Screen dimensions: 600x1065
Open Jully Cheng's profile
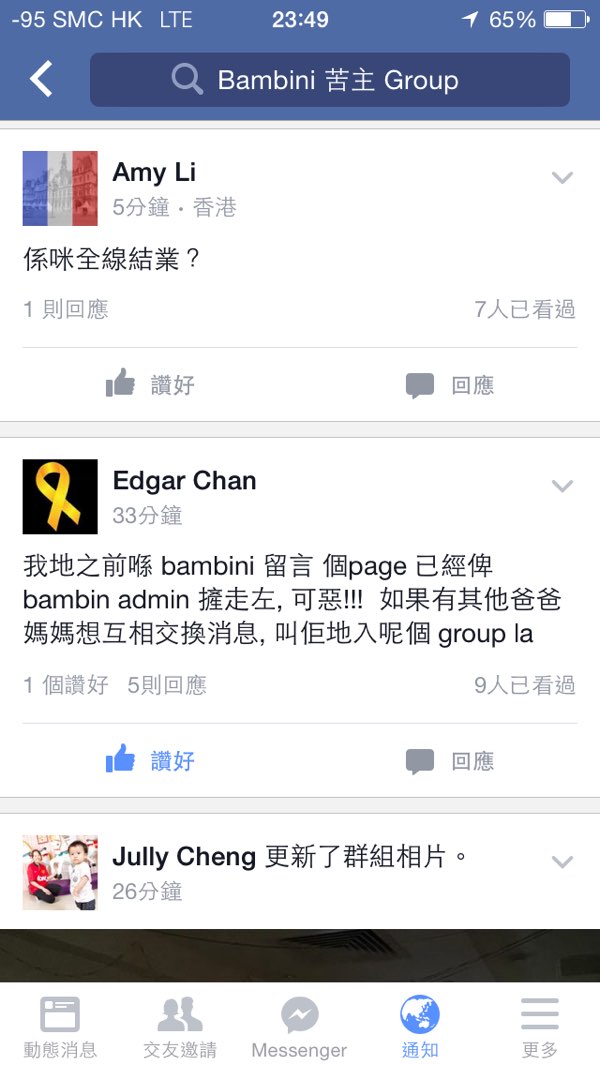point(182,857)
